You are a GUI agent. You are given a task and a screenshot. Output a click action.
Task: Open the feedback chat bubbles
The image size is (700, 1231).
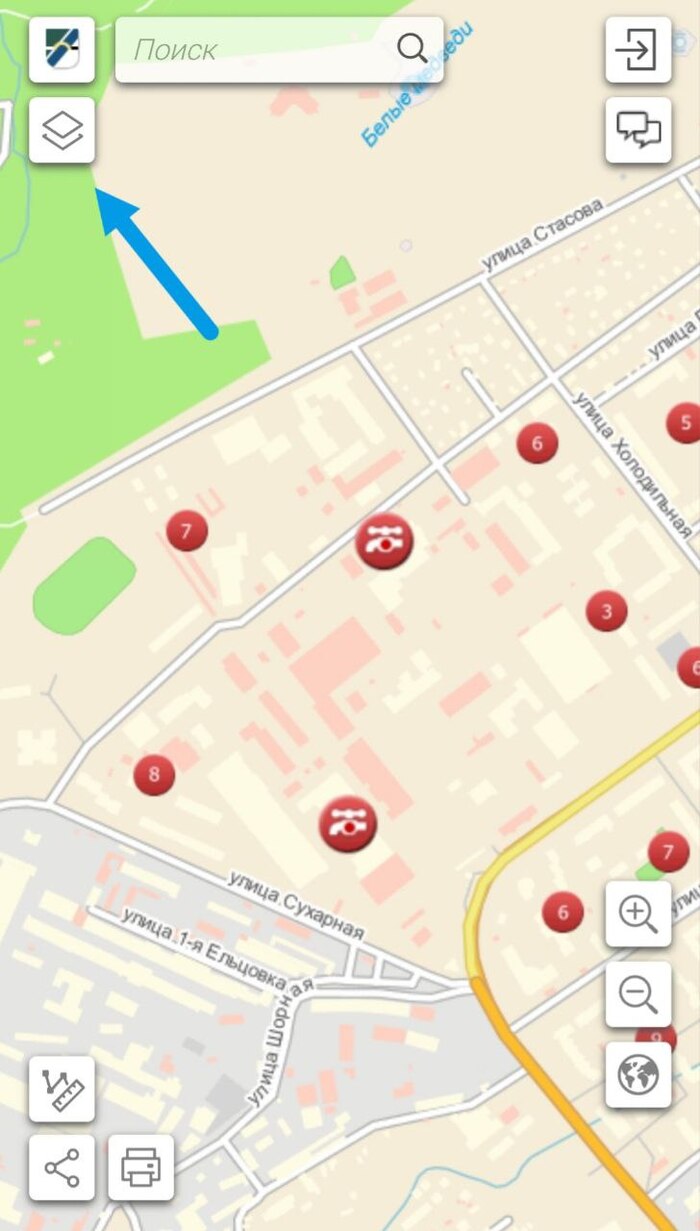pyautogui.click(x=638, y=129)
